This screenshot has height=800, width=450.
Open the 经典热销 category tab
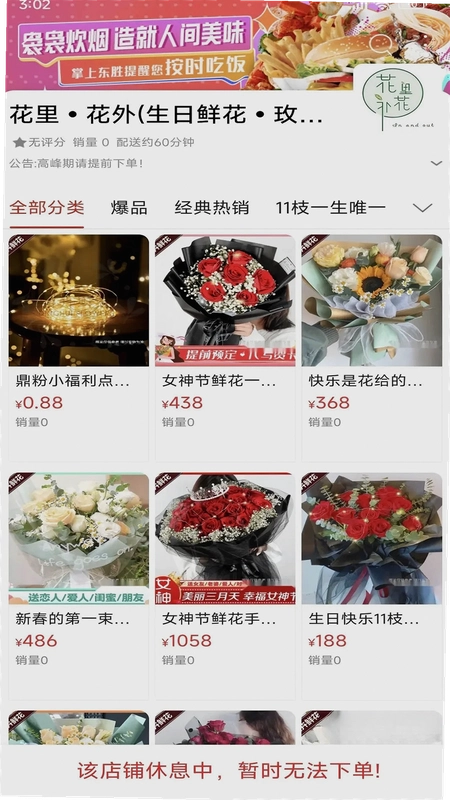[x=212, y=208]
